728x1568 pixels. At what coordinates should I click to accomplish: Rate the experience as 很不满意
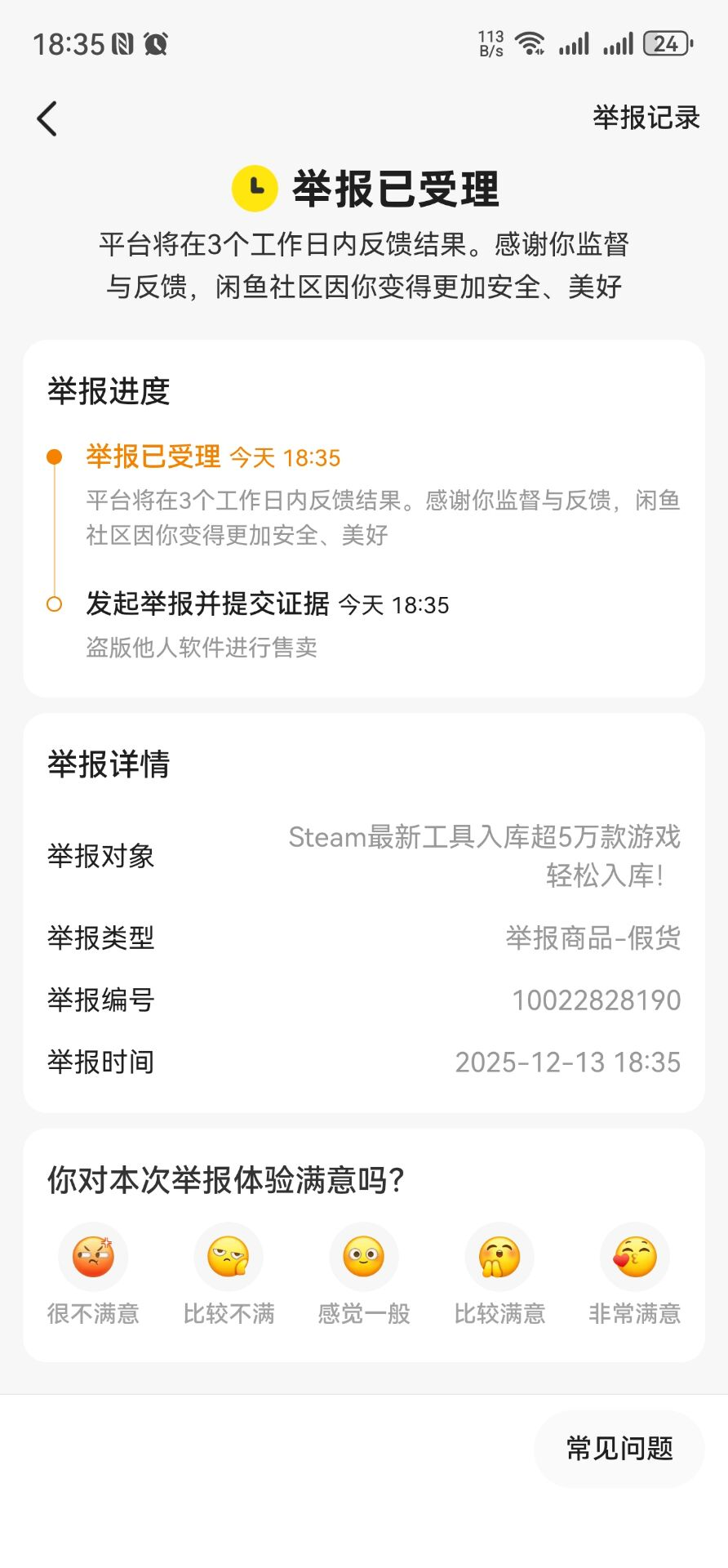click(x=93, y=1258)
